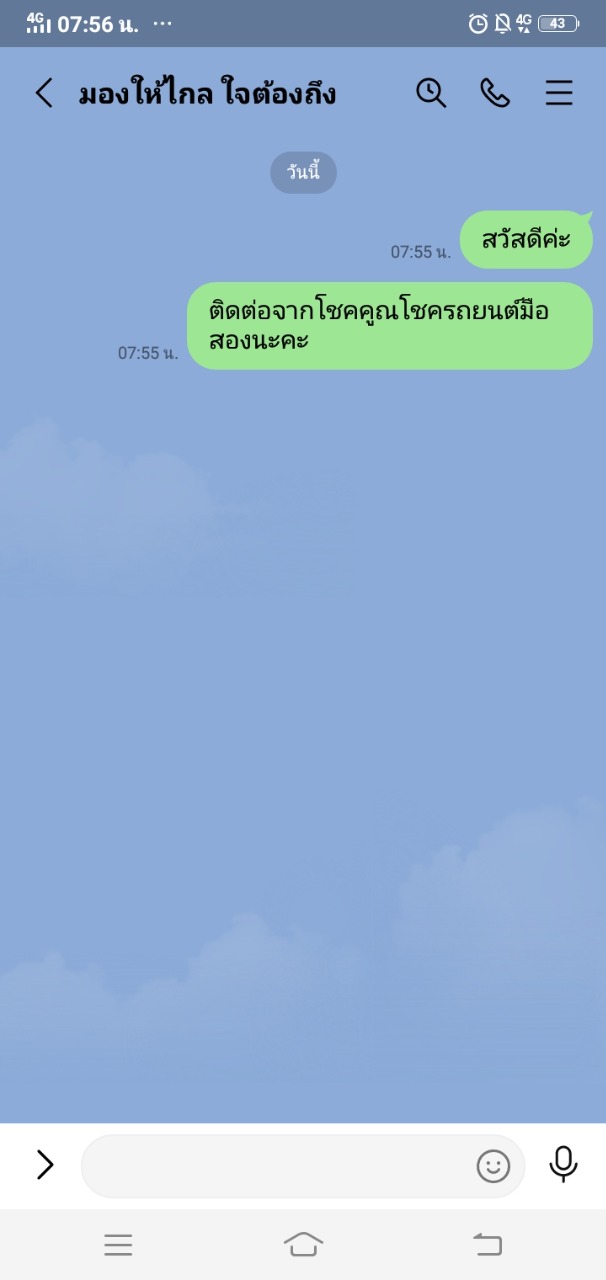
Task: Open the chat menu hamburger icon
Action: [x=559, y=93]
